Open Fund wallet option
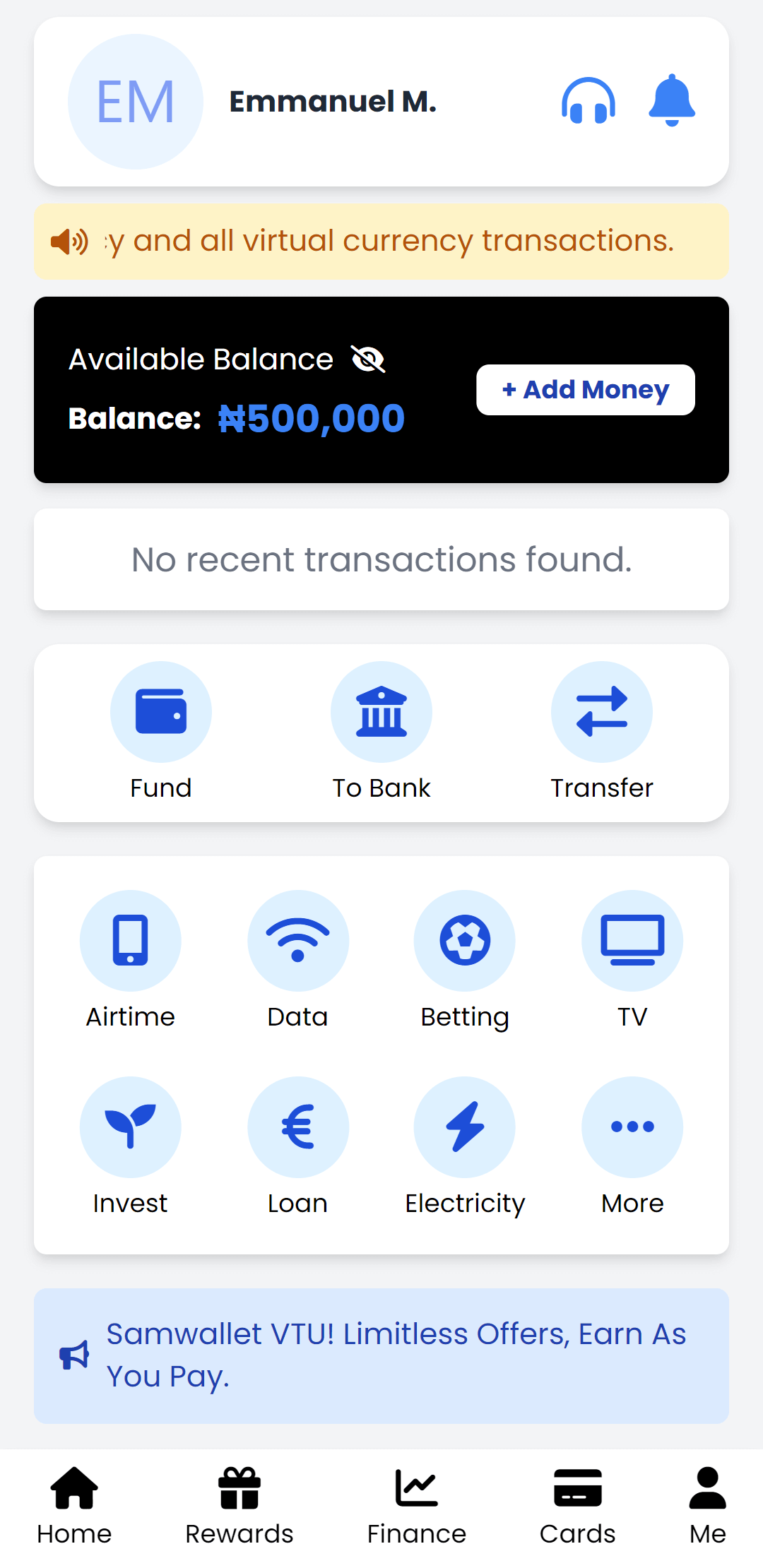 (161, 732)
